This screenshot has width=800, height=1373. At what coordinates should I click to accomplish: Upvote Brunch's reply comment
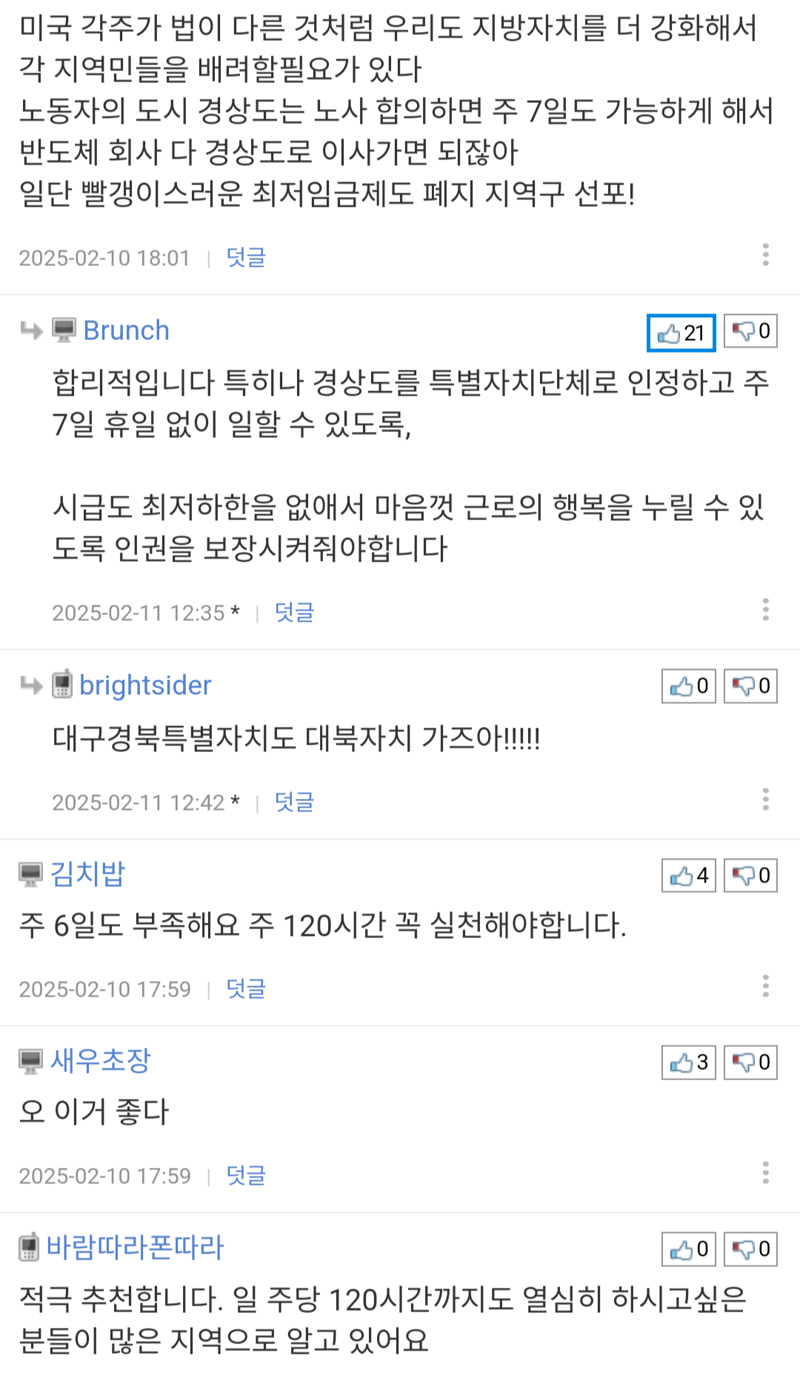click(x=681, y=333)
